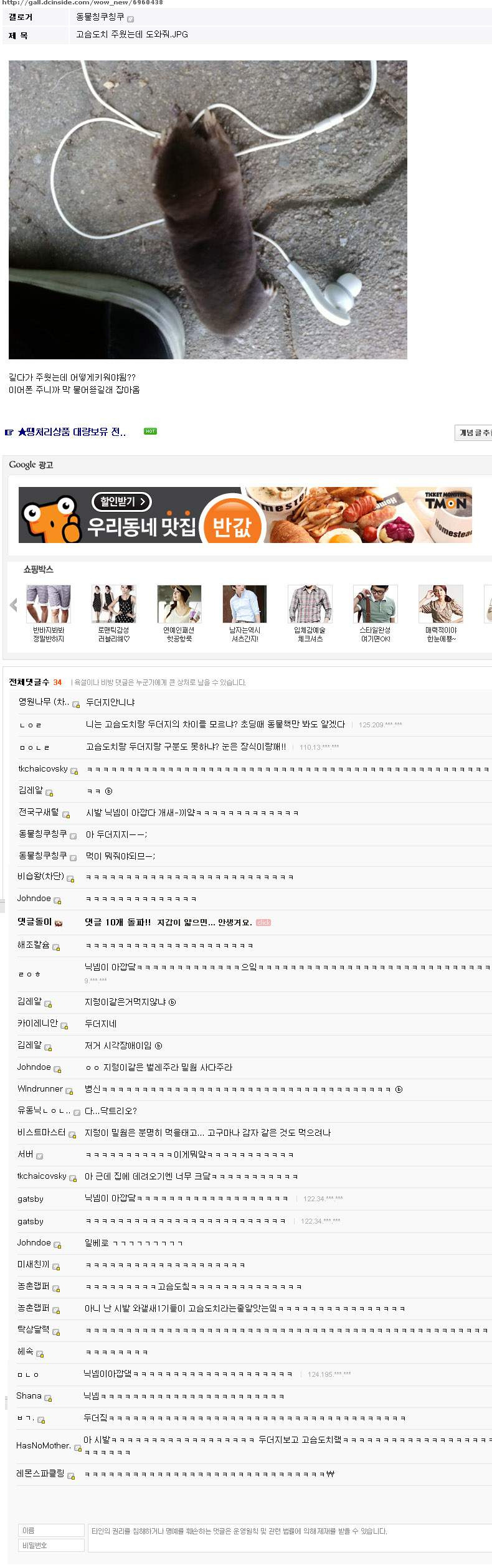Open commenter tkchaicovsky's first comment nickname

[43, 768]
